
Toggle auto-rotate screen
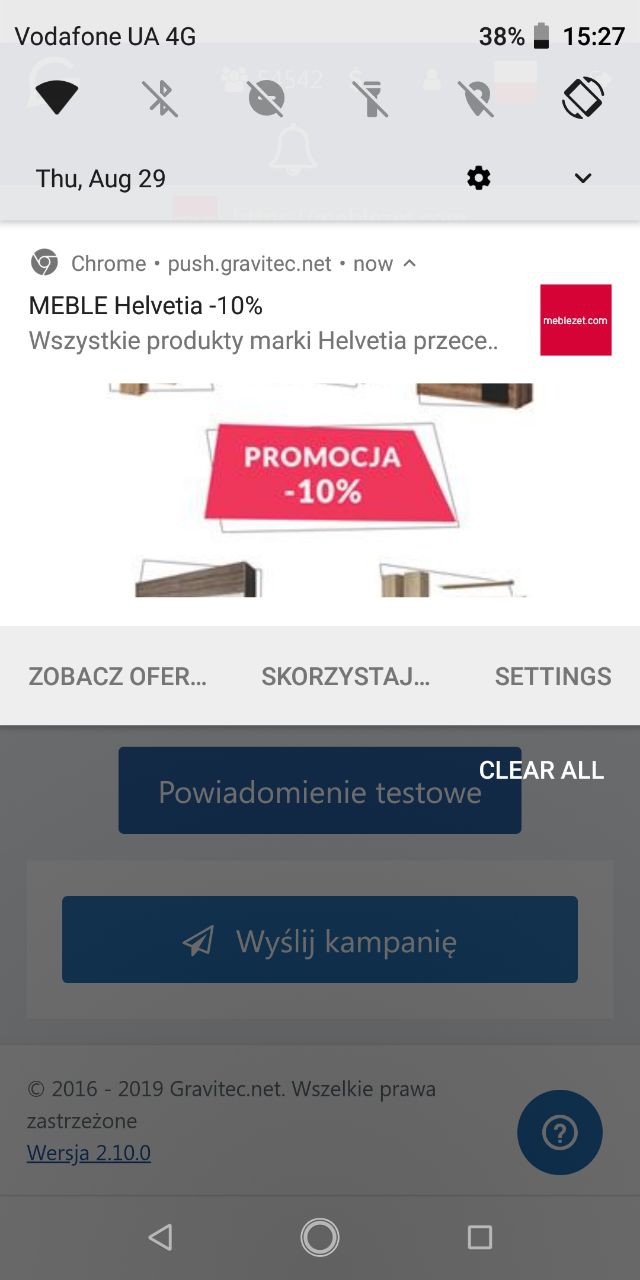(x=582, y=97)
